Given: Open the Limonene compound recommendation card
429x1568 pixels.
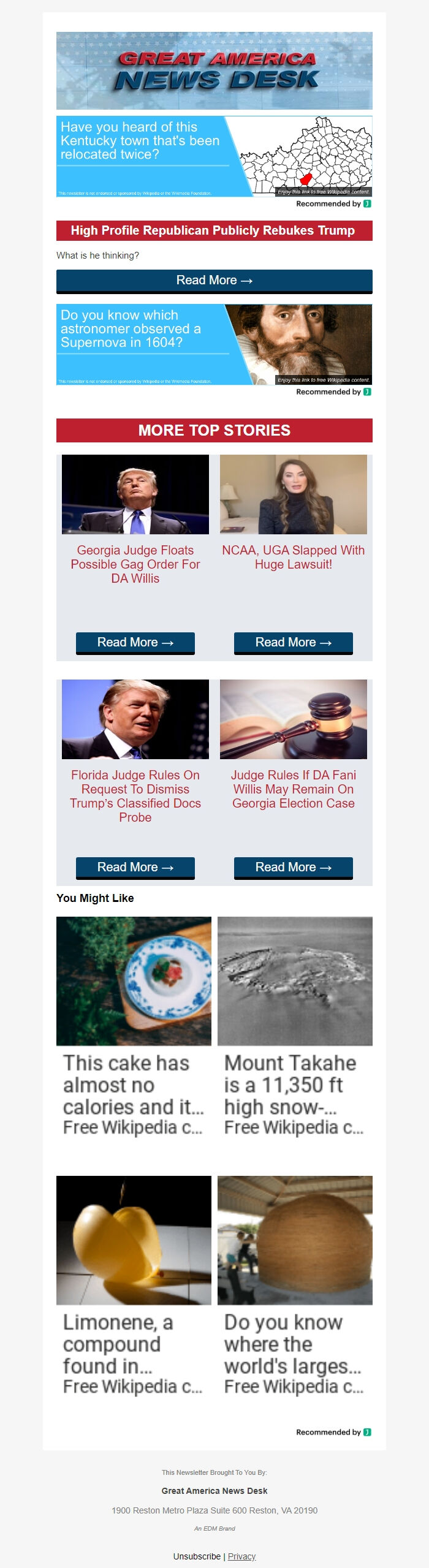Looking at the screenshot, I should click(x=134, y=1286).
